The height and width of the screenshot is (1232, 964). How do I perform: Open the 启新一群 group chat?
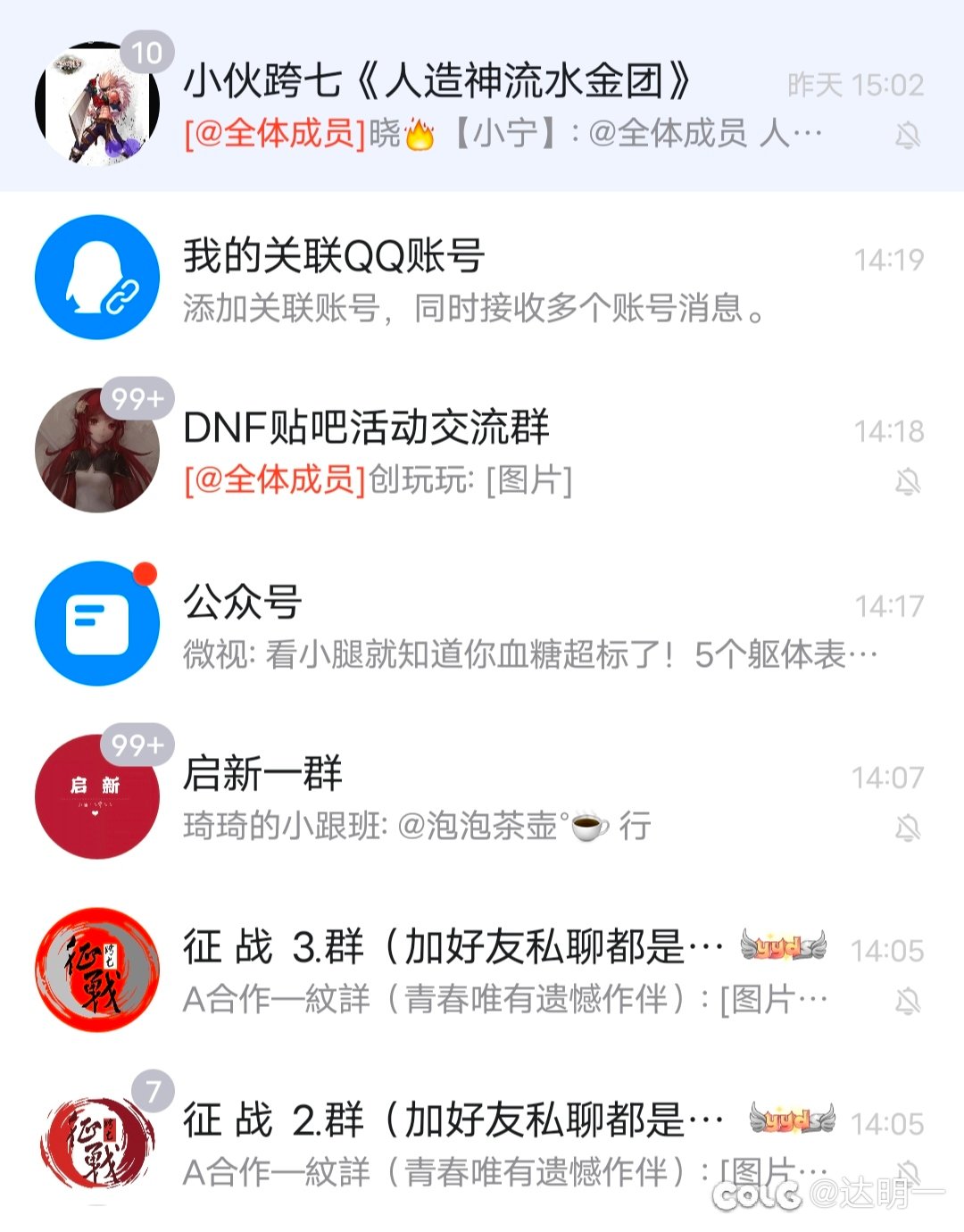pos(482,797)
